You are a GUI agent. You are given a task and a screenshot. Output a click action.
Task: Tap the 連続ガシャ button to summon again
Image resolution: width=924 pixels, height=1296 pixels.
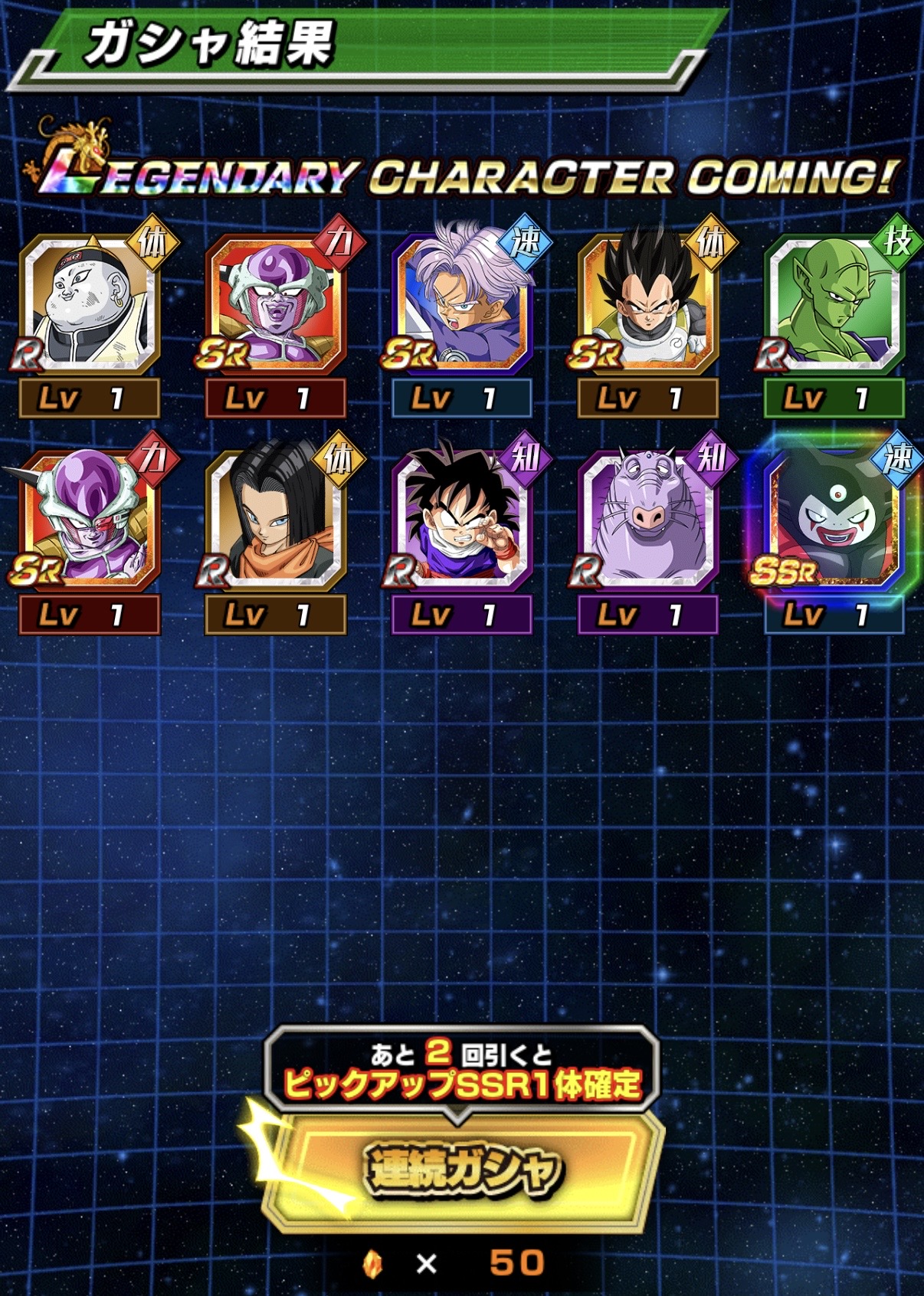[x=462, y=1168]
